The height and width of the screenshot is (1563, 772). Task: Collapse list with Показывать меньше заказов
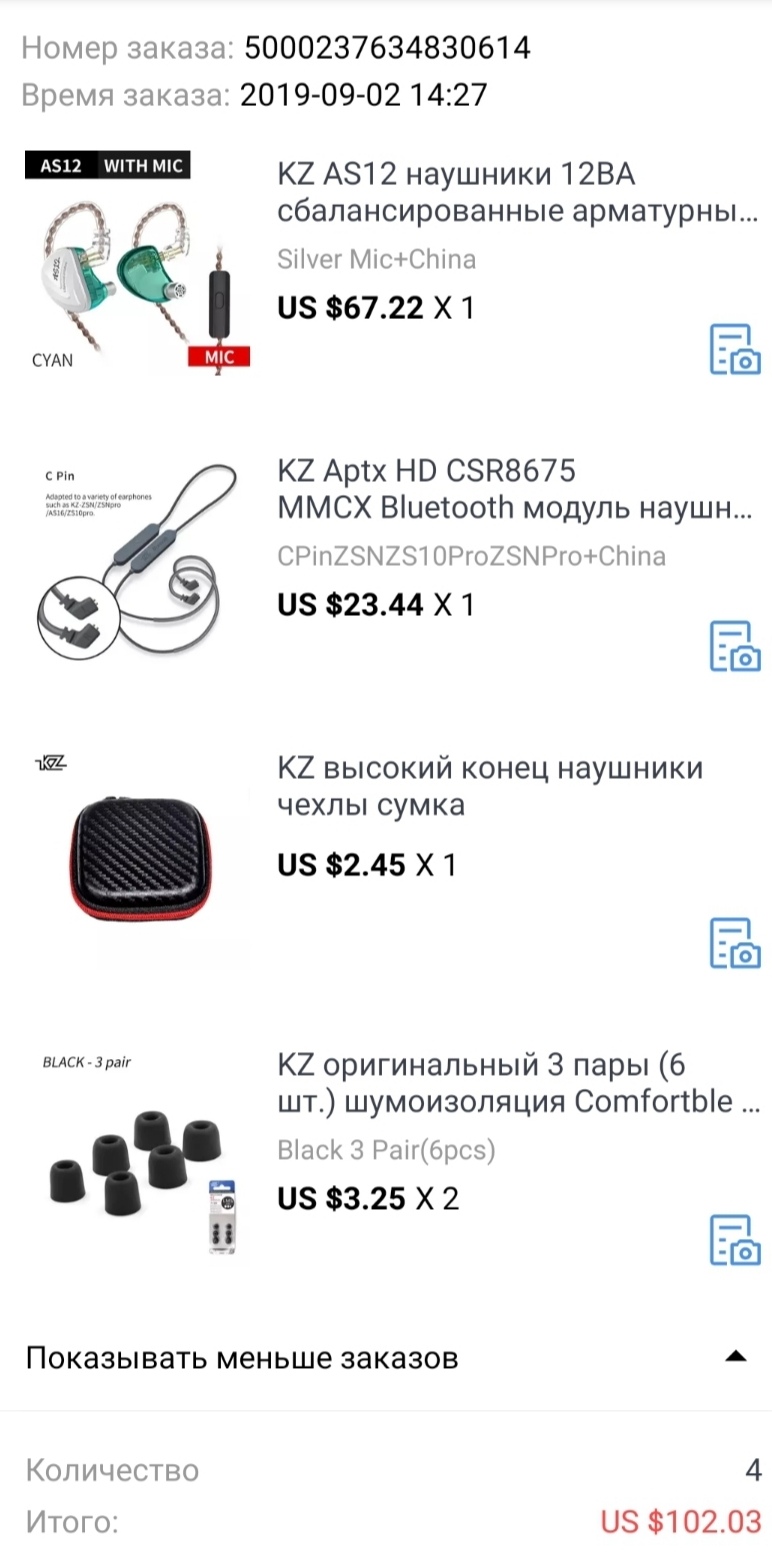pos(386,1358)
